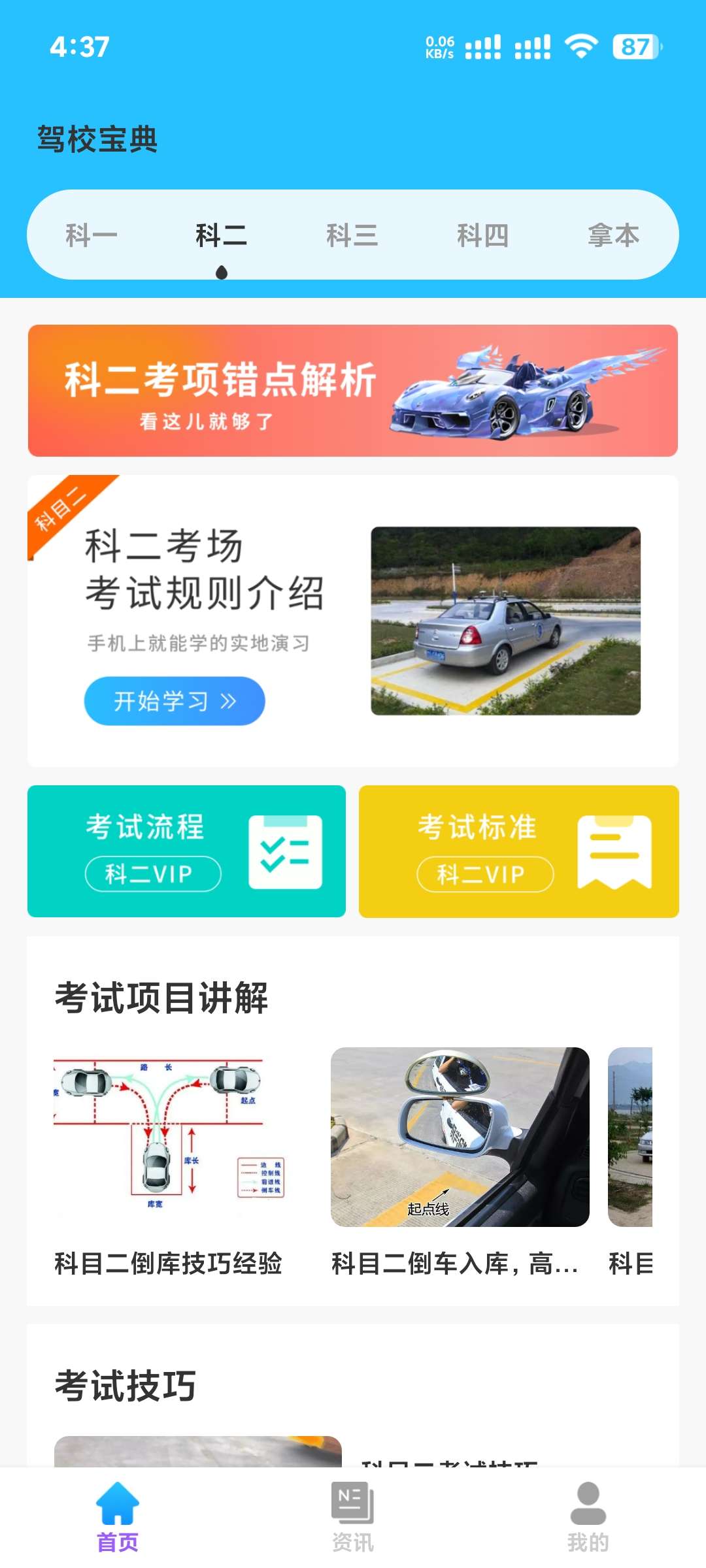Screen dimensions: 706x1568
Task: Switch to the 科一 tab
Action: click(x=92, y=235)
